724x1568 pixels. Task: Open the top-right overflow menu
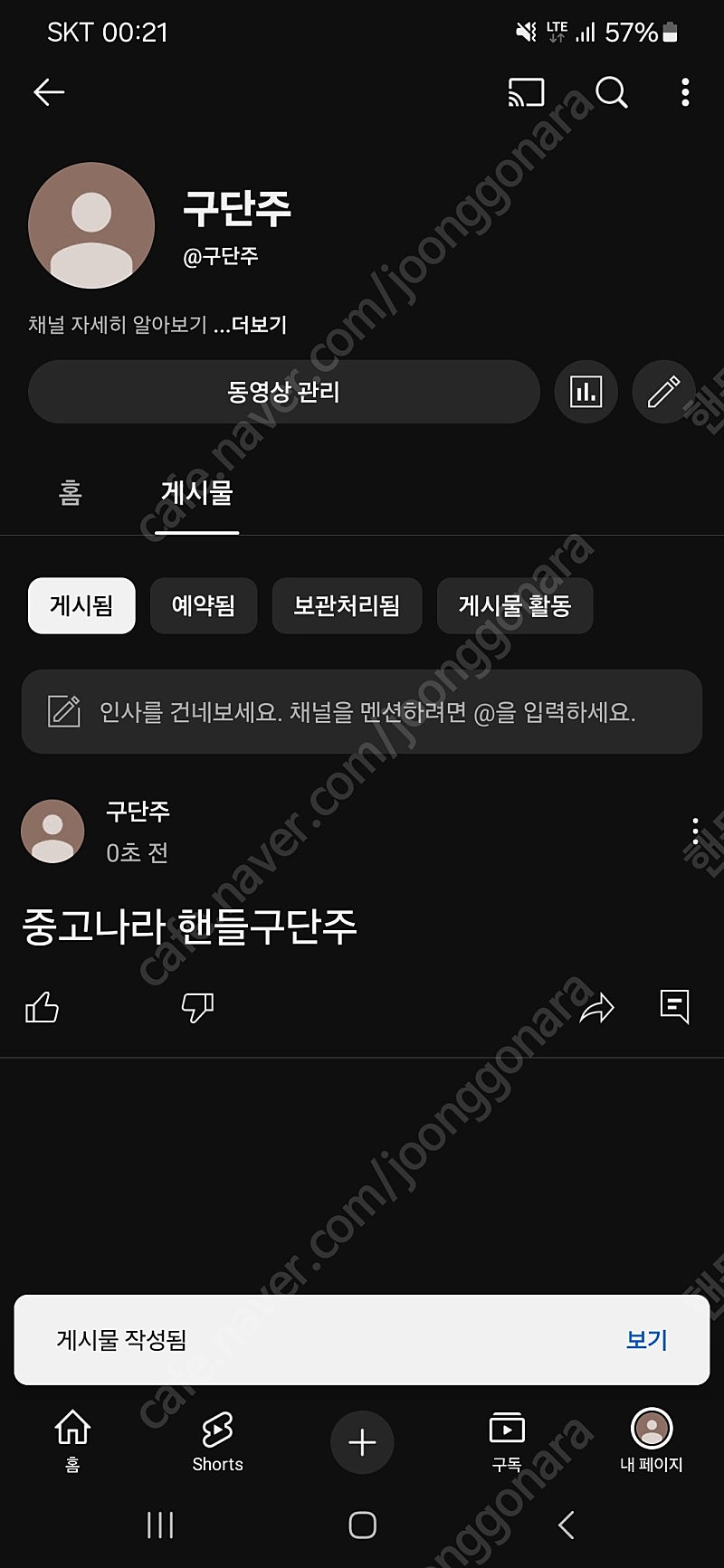click(x=685, y=92)
